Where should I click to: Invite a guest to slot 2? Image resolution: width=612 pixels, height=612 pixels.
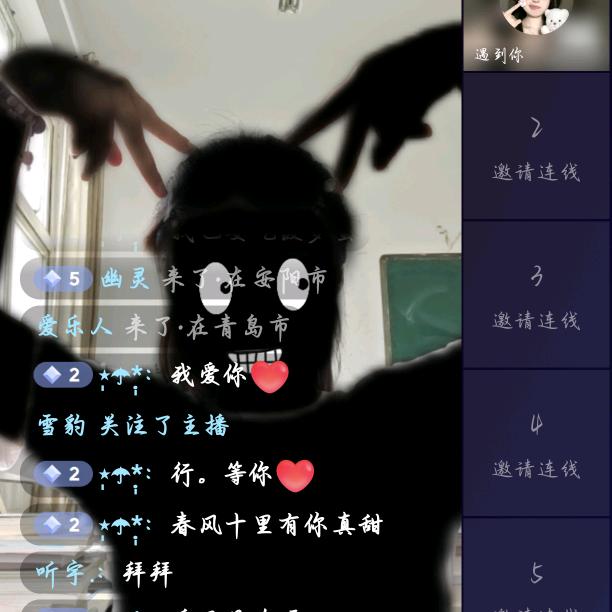536,146
